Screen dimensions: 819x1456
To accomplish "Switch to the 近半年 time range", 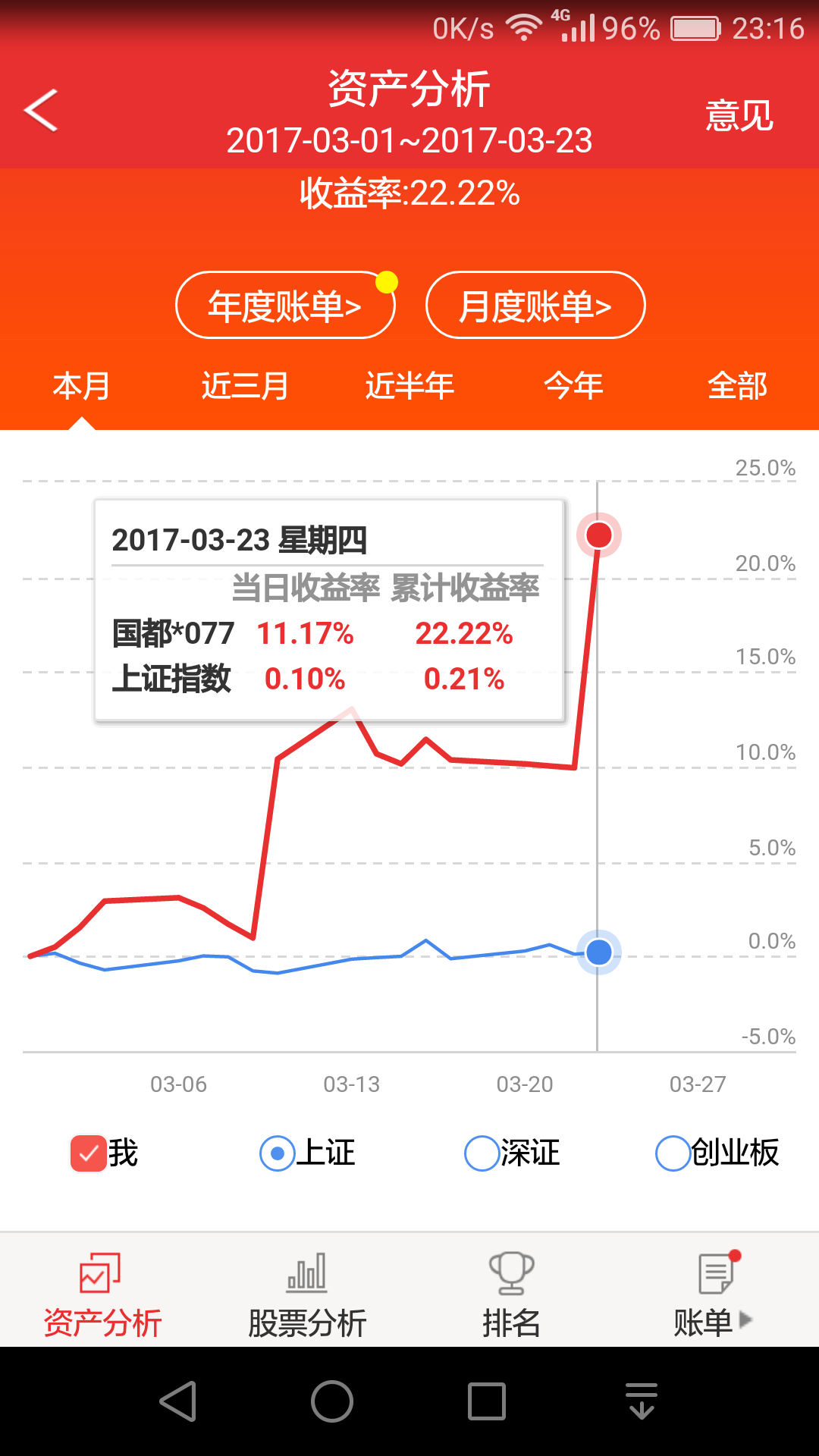I will click(409, 386).
